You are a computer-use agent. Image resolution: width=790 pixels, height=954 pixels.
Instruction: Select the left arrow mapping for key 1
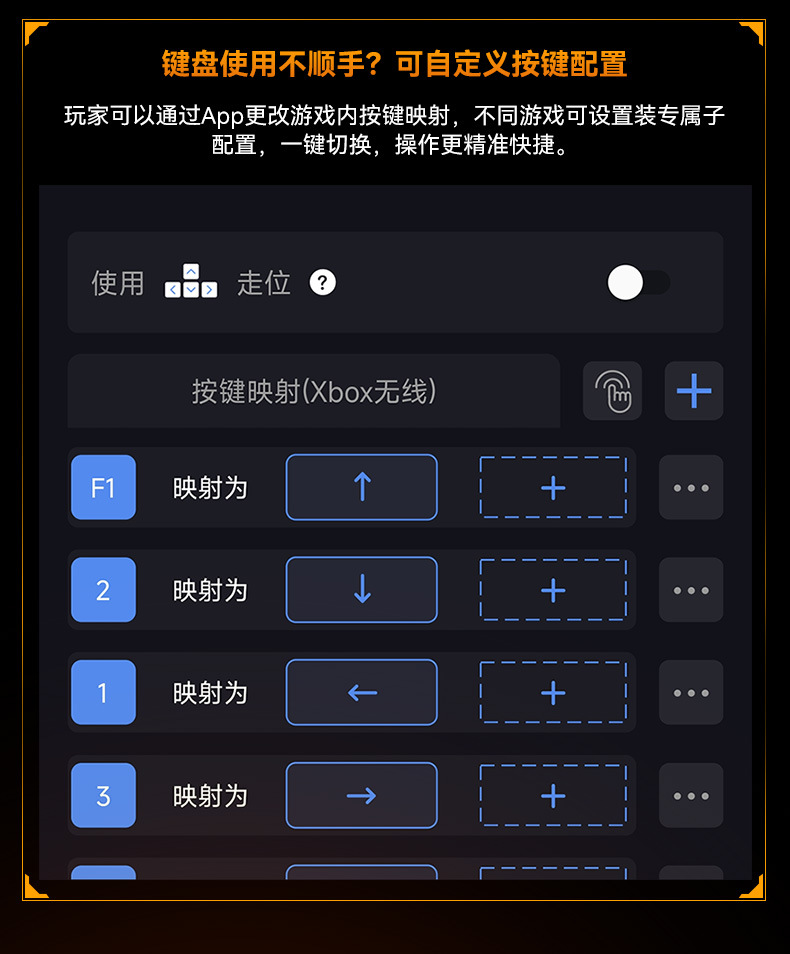tap(361, 692)
